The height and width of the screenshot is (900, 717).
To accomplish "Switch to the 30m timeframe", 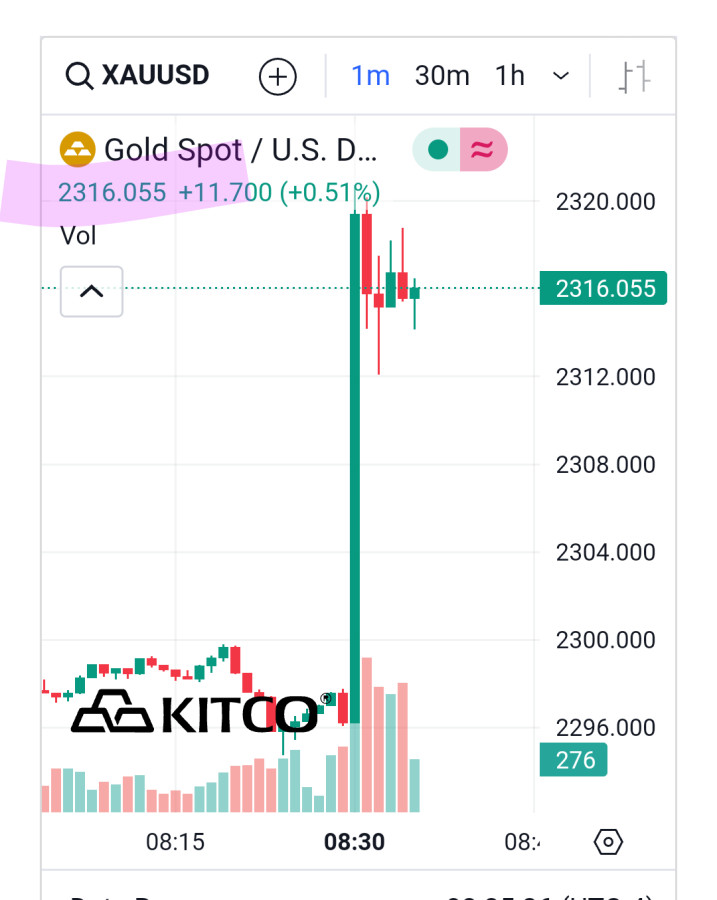I will click(x=442, y=76).
